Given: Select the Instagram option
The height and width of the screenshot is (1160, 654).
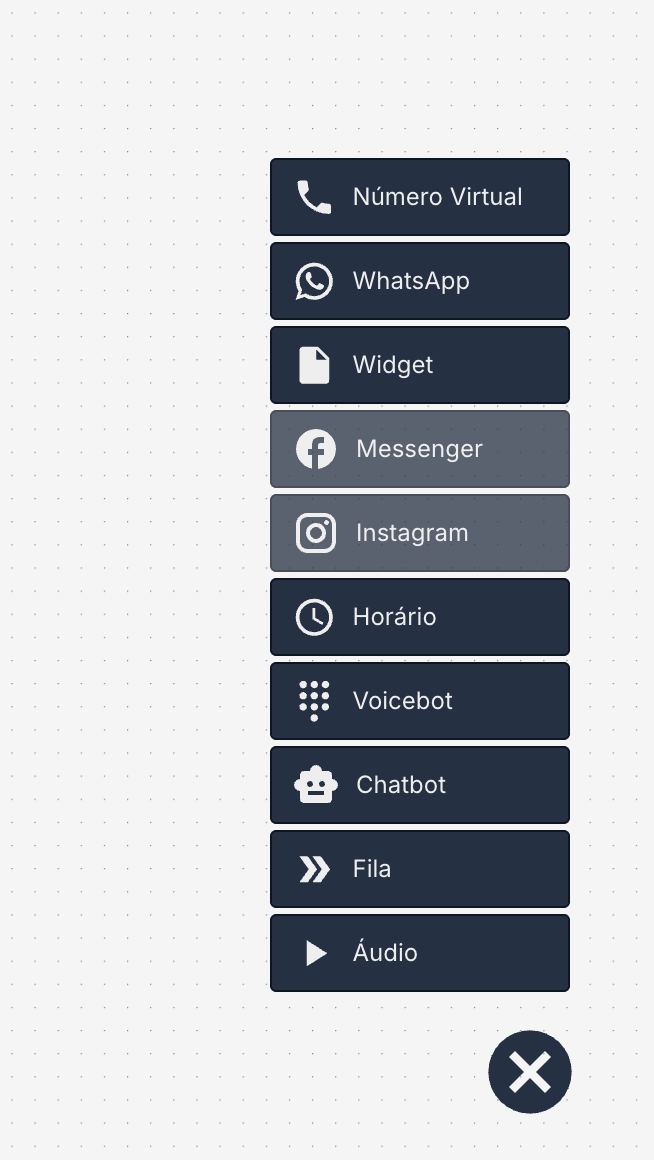Looking at the screenshot, I should 419,533.
